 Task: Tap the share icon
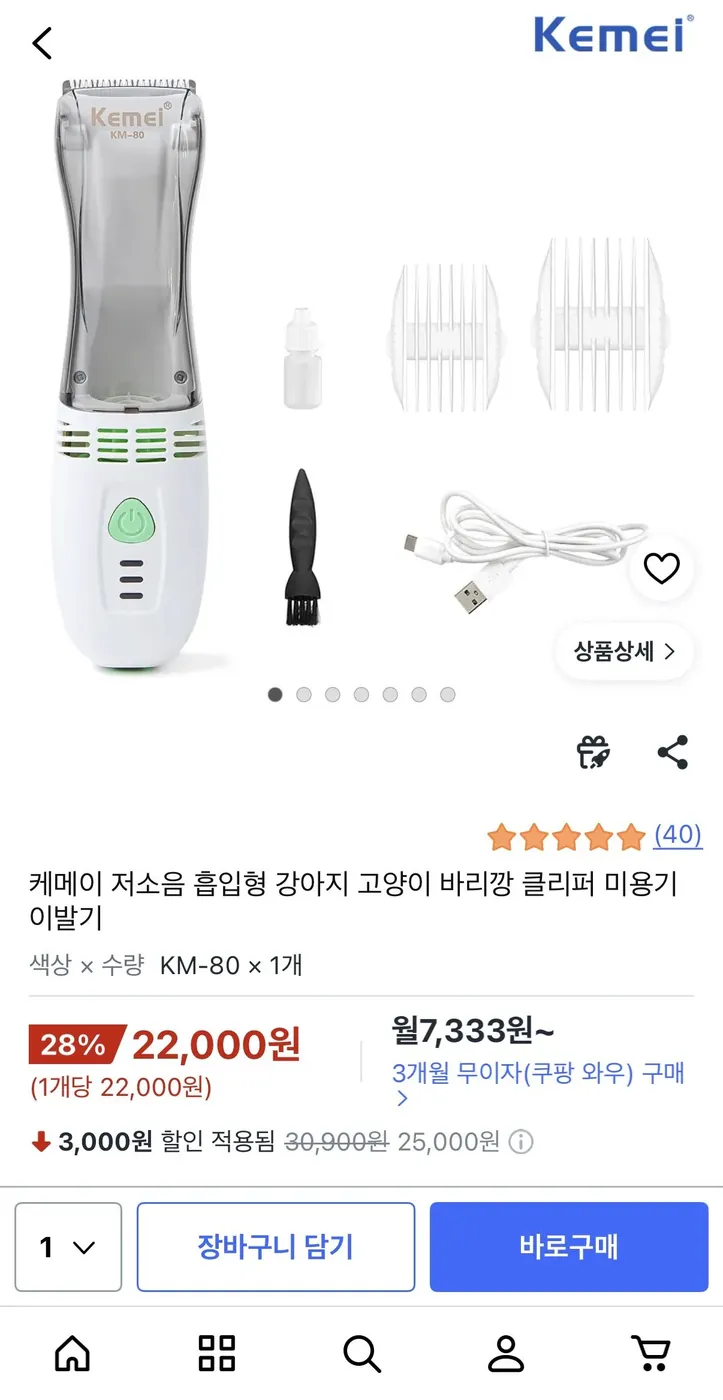click(x=672, y=753)
